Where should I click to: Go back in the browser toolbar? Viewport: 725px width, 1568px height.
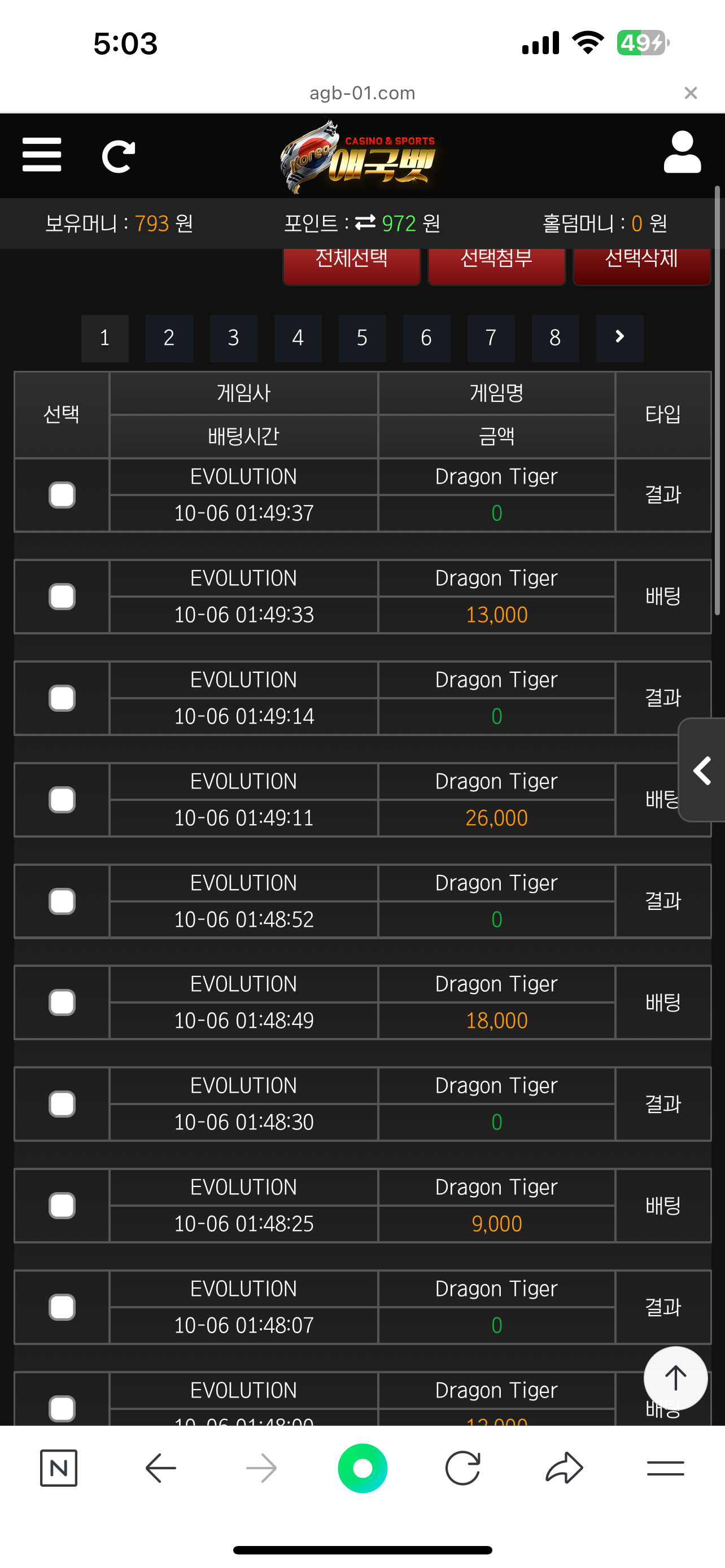pyautogui.click(x=161, y=1468)
